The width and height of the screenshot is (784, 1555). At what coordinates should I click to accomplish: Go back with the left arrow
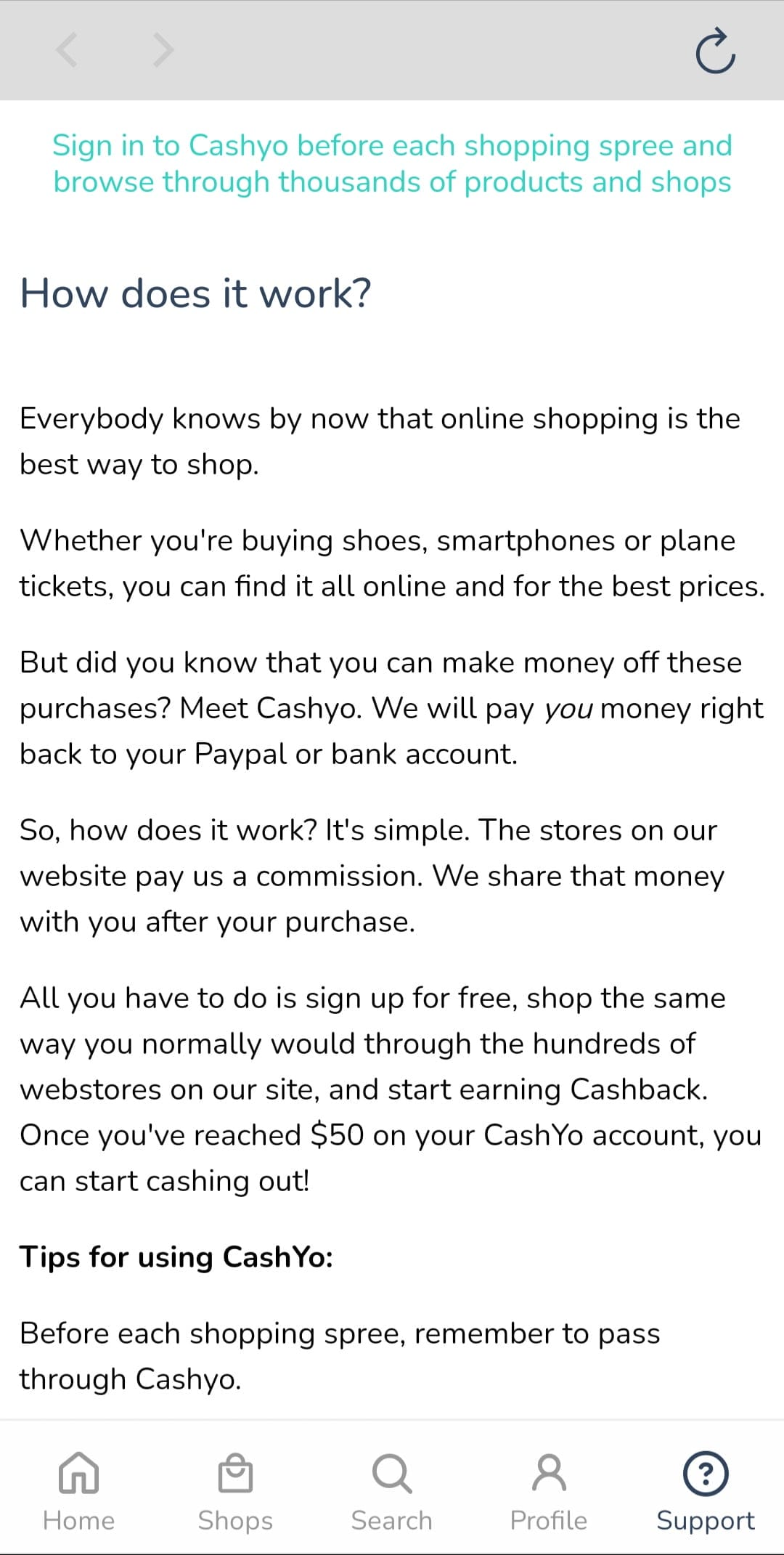click(67, 50)
